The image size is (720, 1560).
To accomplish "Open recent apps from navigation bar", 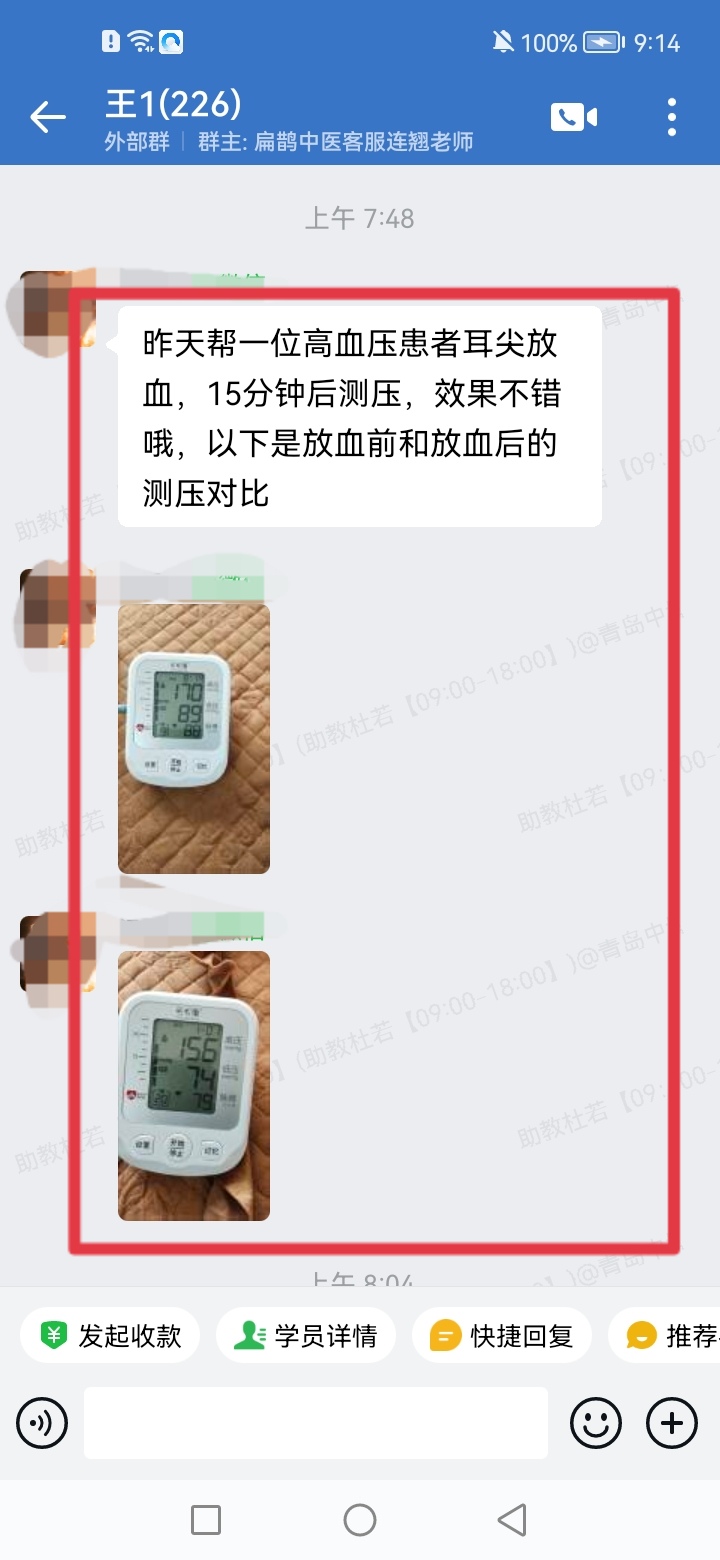I will [x=206, y=1520].
